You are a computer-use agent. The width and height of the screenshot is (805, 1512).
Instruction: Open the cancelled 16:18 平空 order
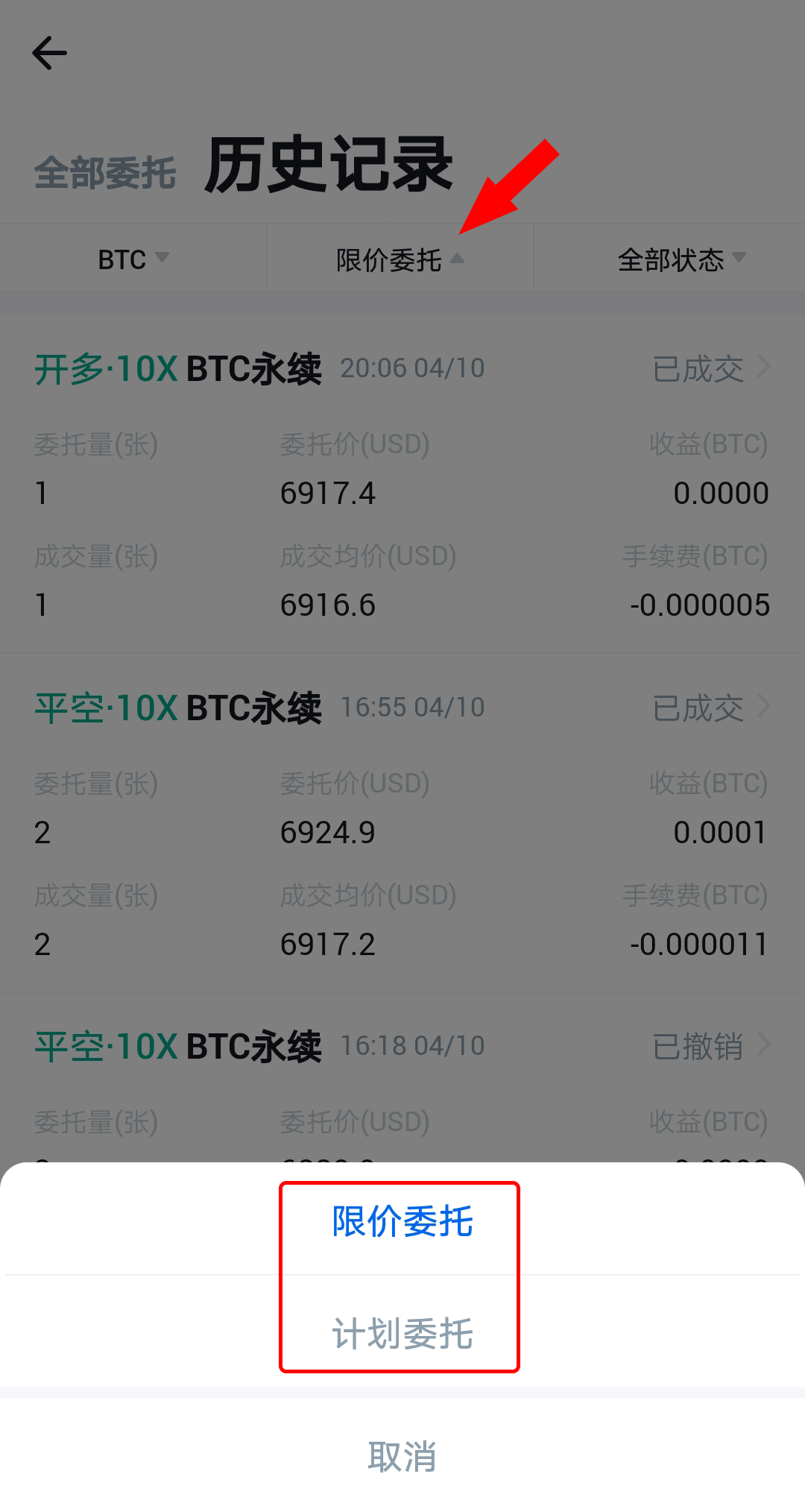tap(710, 1046)
